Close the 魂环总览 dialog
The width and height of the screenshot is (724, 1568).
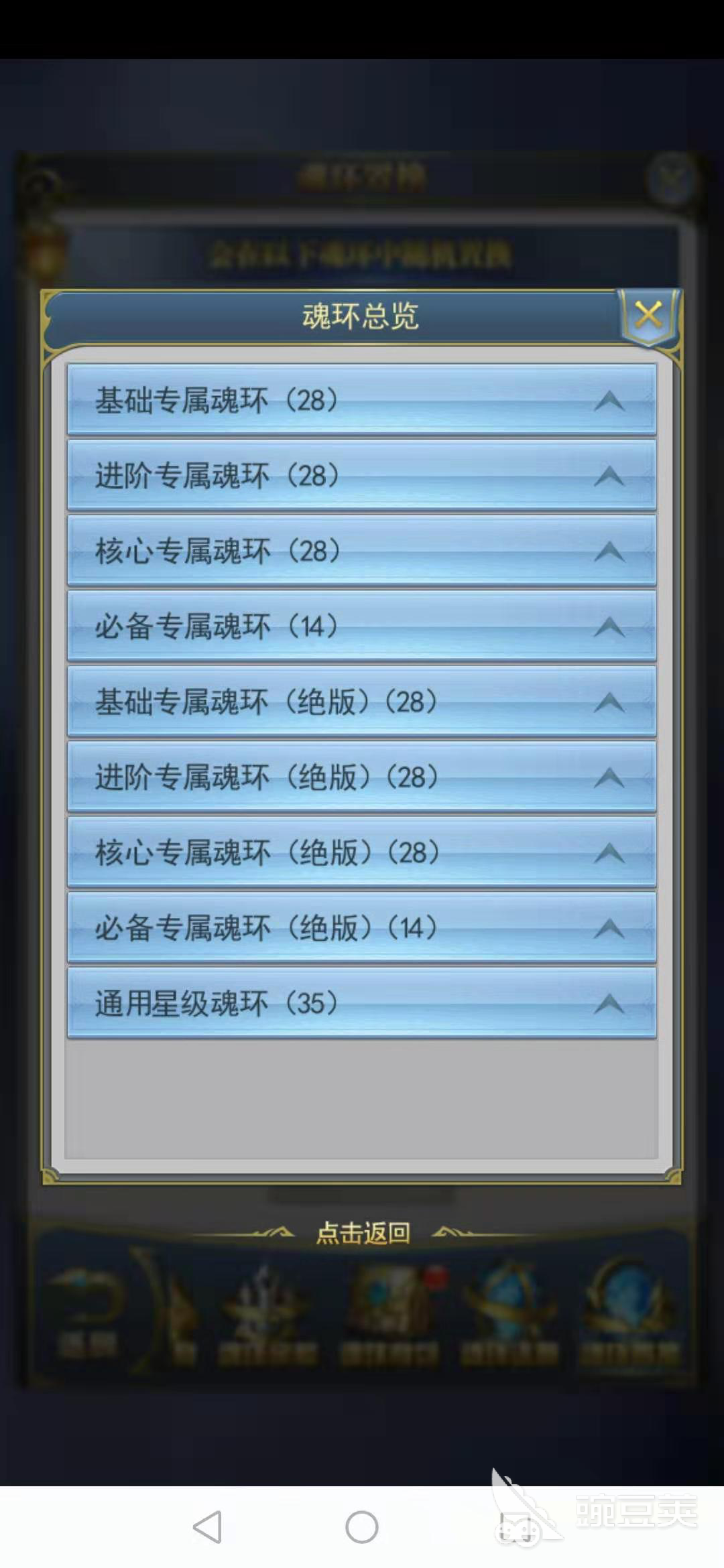coord(648,315)
